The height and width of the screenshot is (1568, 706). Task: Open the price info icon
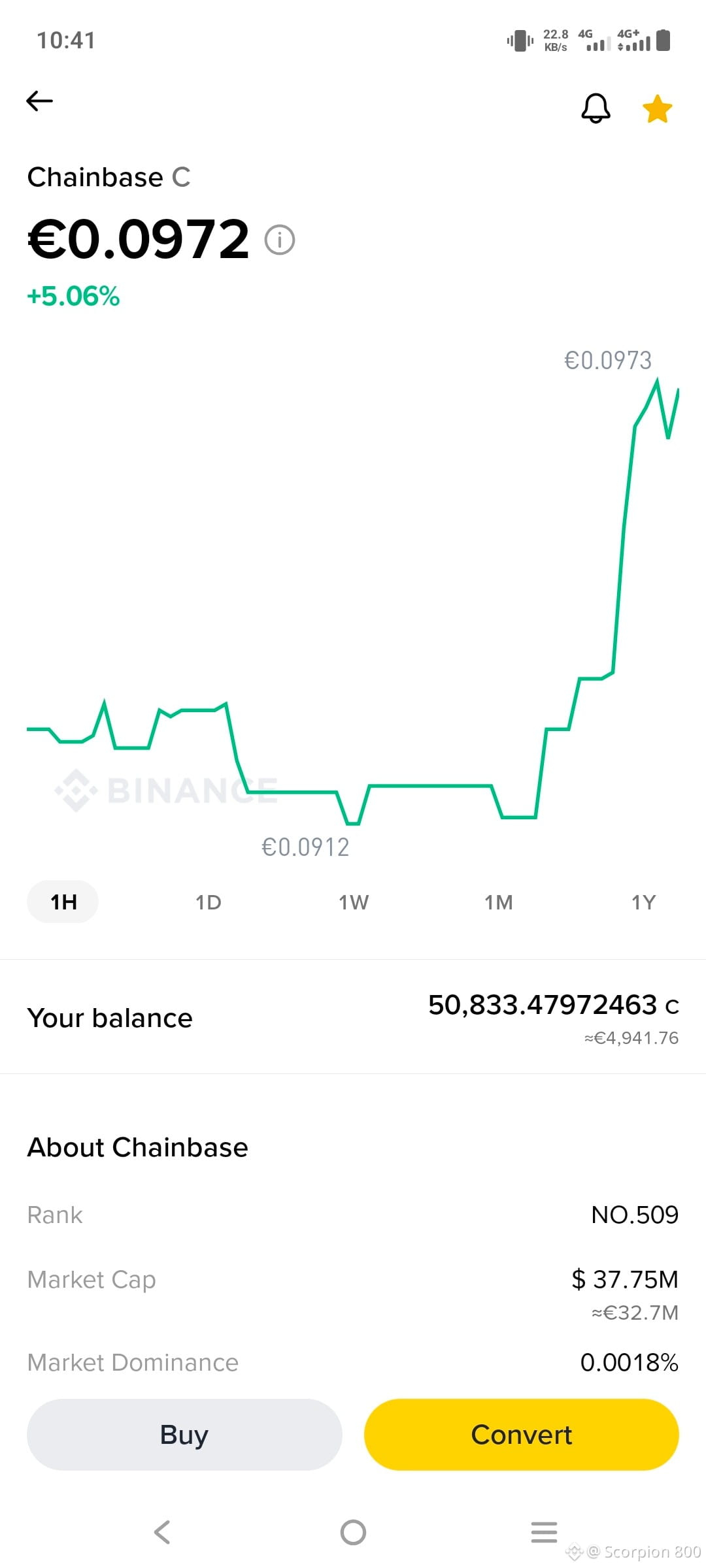pyautogui.click(x=280, y=240)
